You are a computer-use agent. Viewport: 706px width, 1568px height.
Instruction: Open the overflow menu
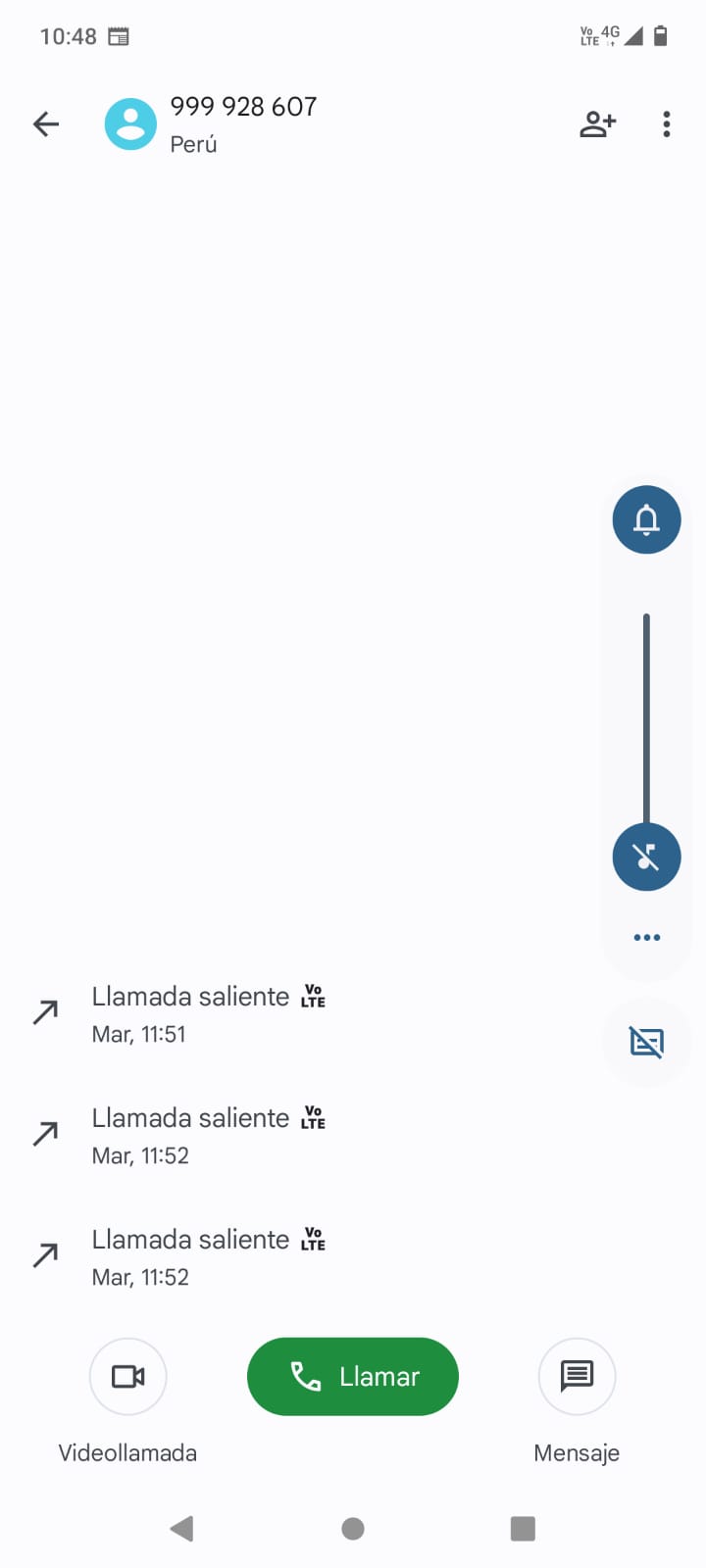click(667, 124)
